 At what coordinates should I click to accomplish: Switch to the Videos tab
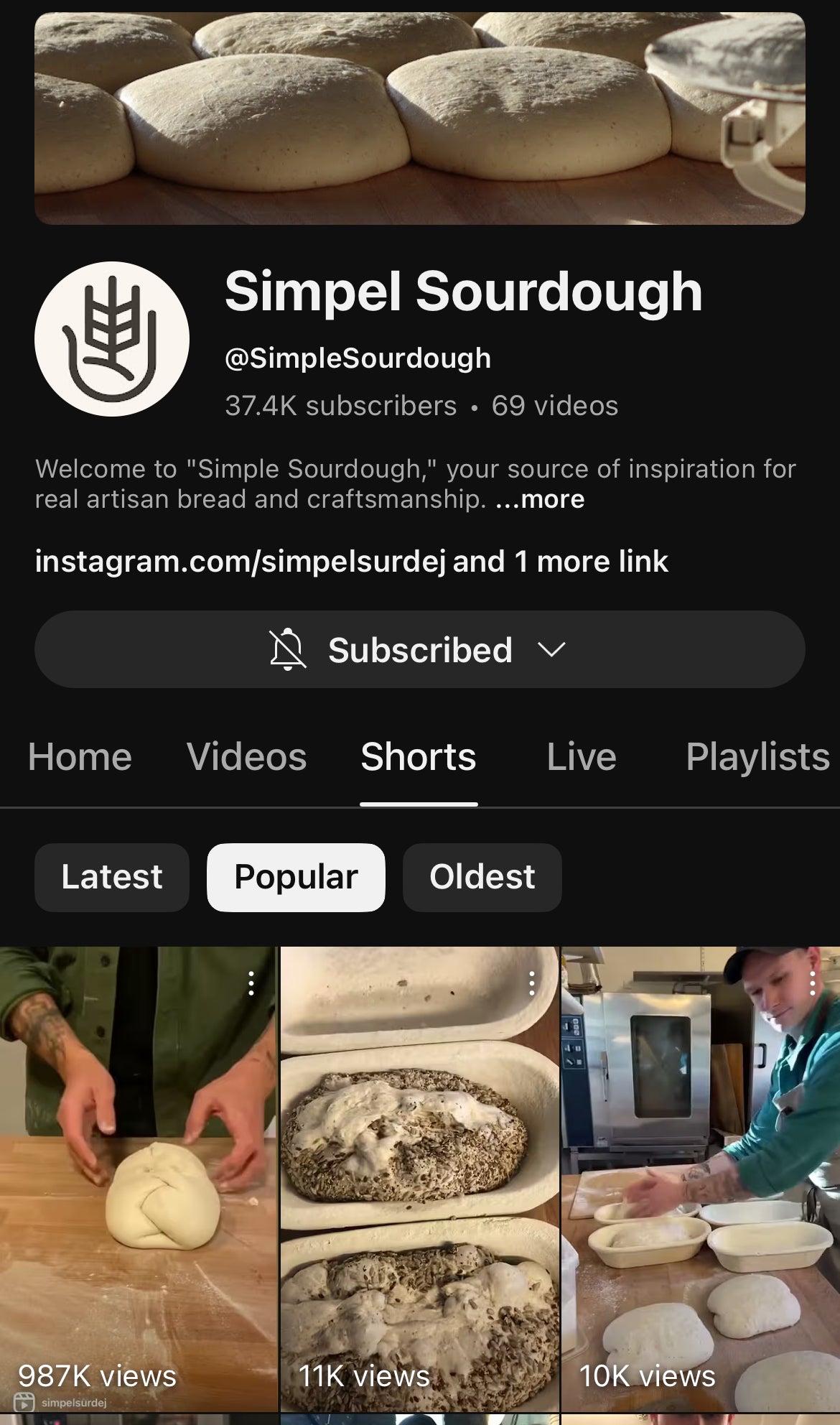tap(246, 757)
